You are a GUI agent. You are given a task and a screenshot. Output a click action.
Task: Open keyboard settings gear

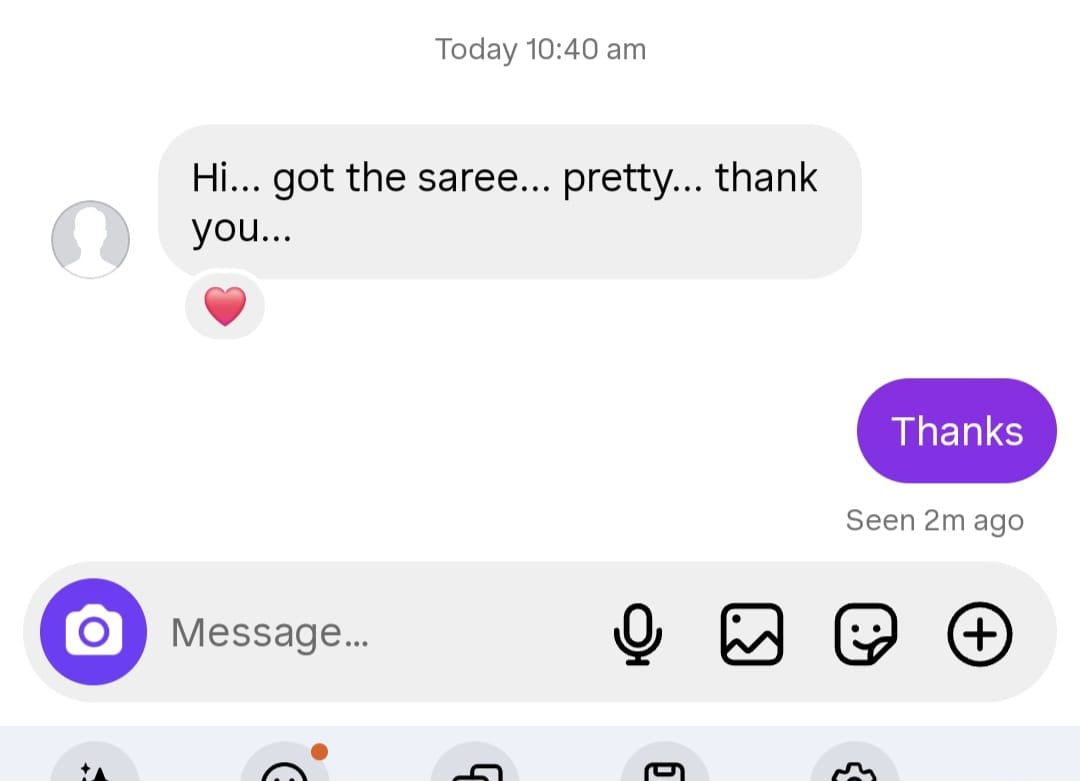853,768
